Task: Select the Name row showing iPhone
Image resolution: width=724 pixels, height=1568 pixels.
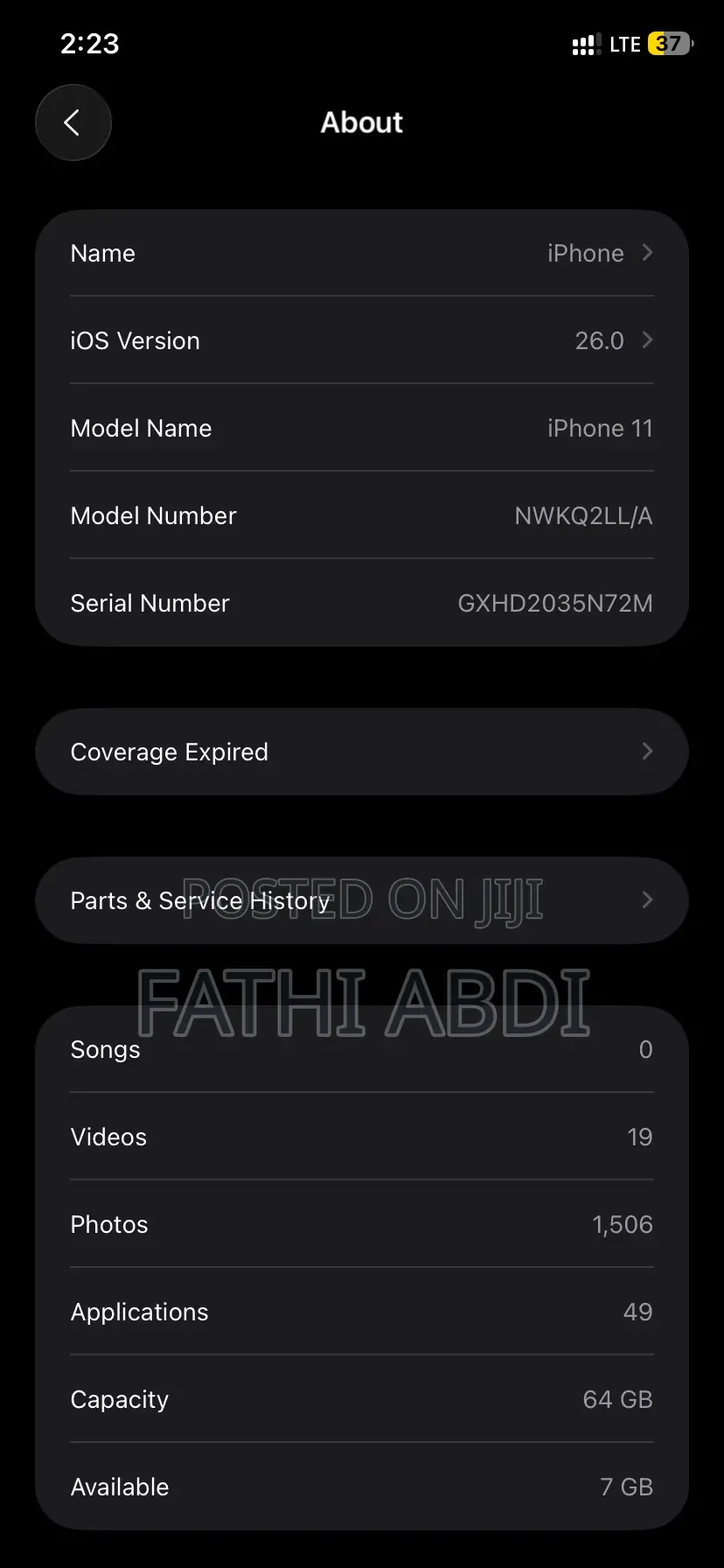Action: click(x=361, y=253)
